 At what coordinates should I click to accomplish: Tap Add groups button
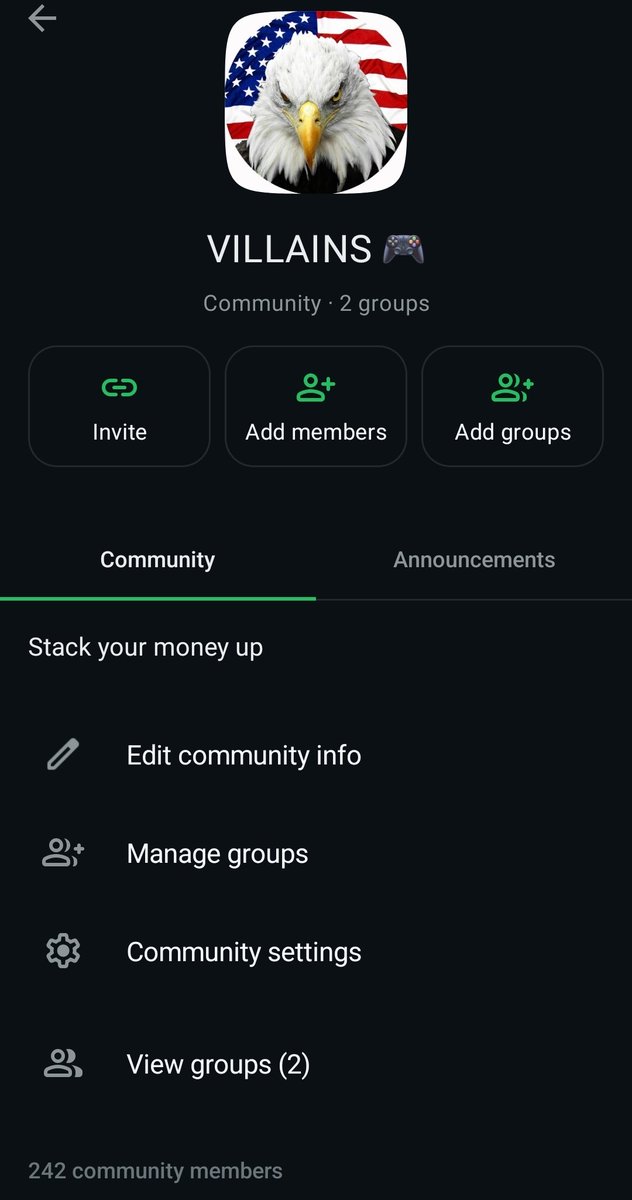click(513, 406)
